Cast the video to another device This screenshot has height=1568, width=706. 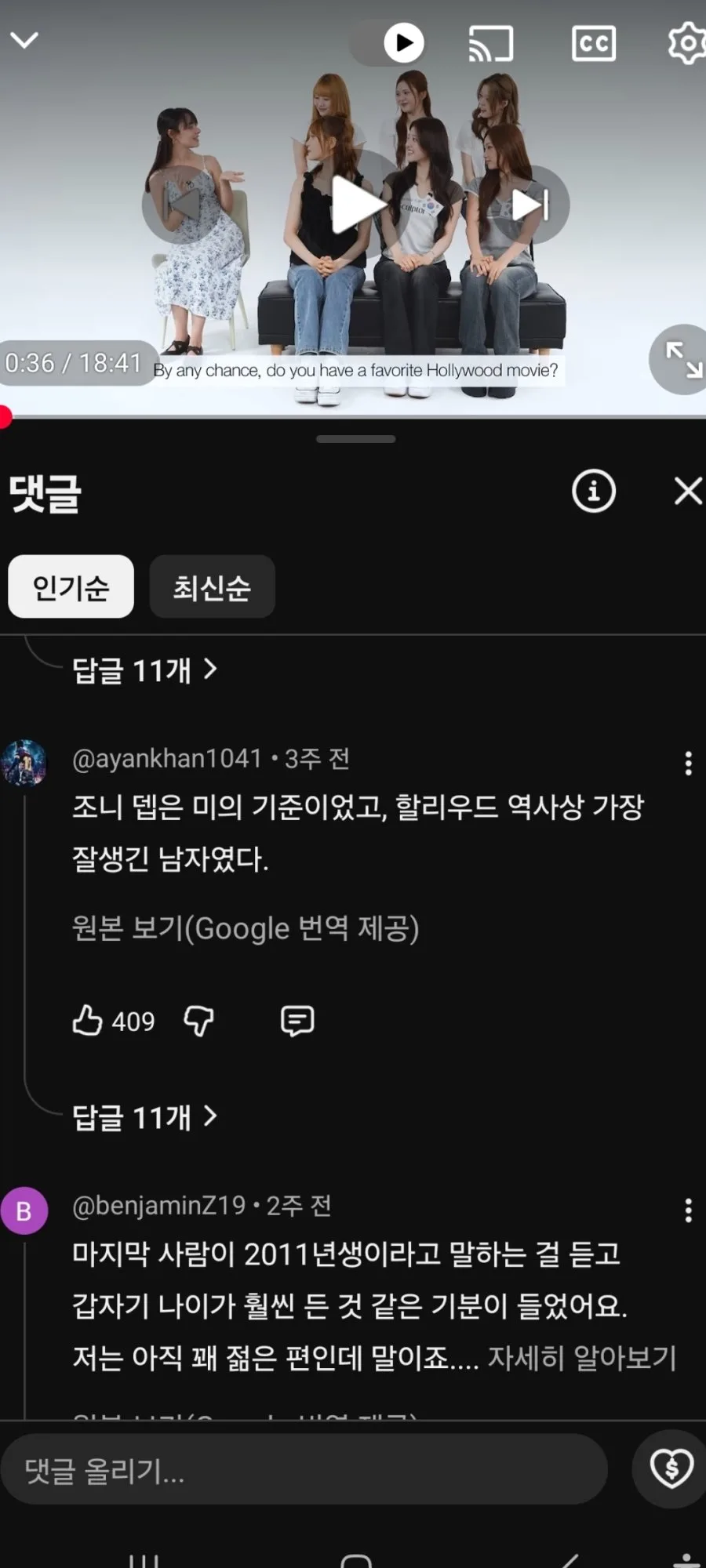point(491,43)
